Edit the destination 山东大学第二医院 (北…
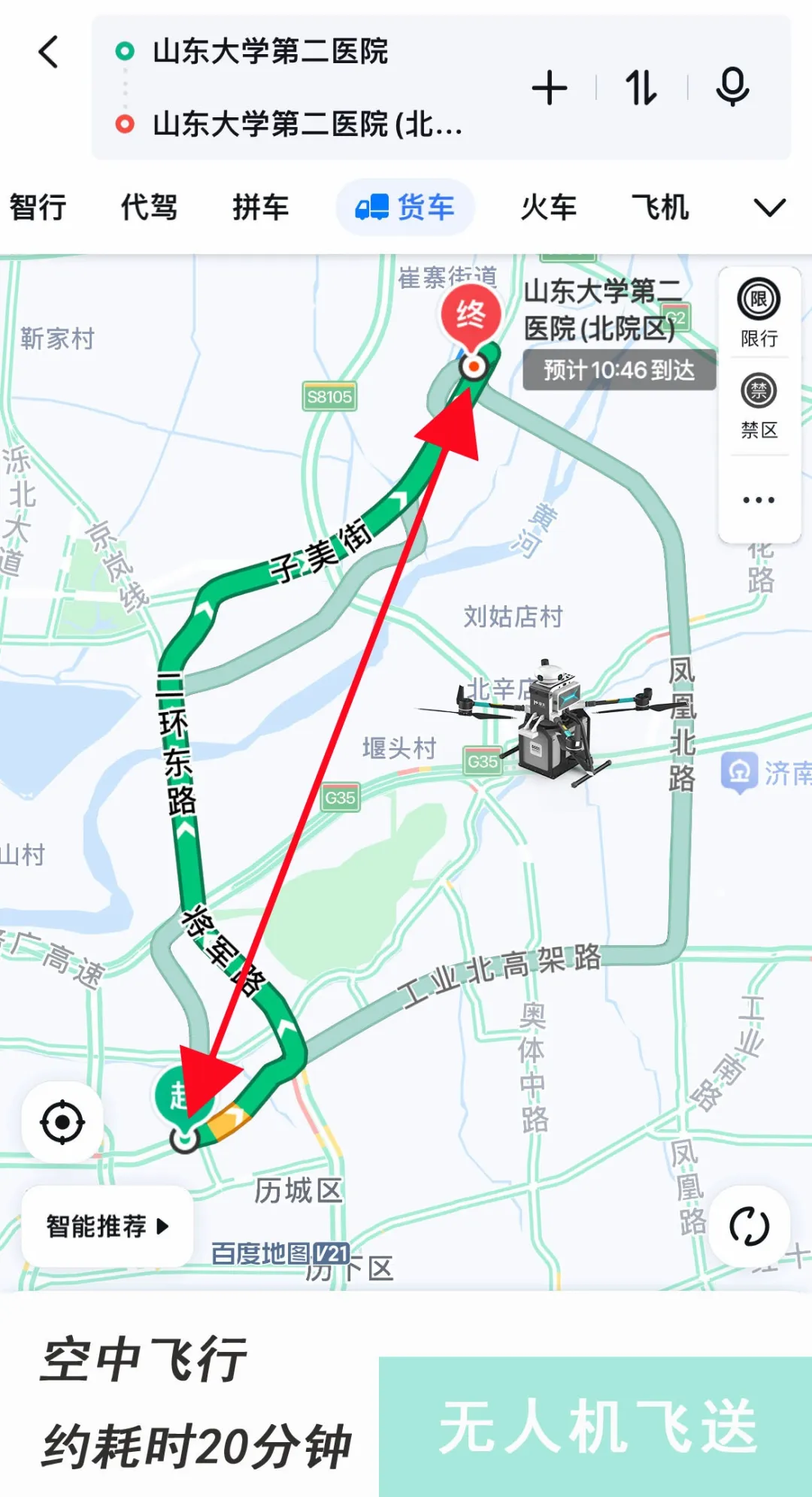Viewport: 812px width, 1497px height. coord(307,124)
